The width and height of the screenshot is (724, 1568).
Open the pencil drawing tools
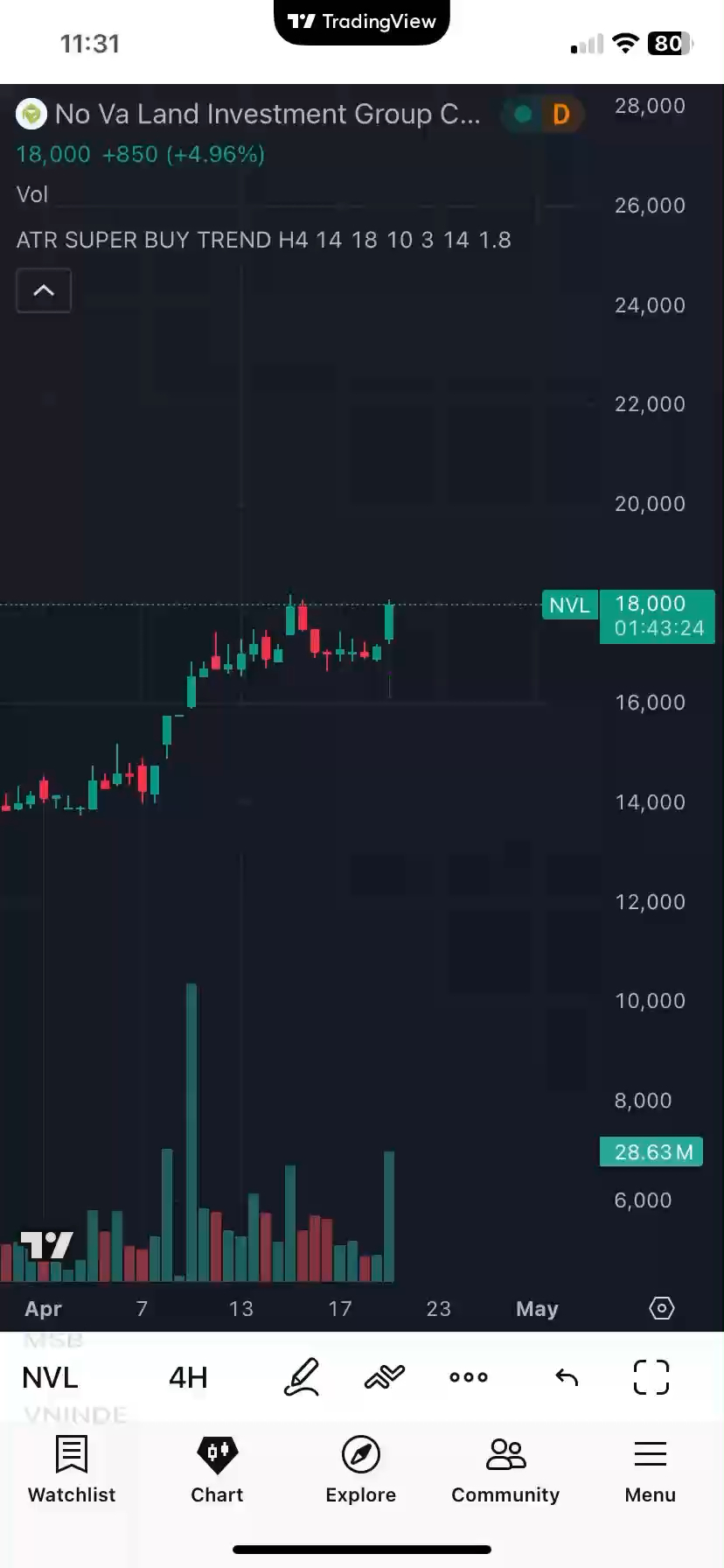(x=302, y=1377)
